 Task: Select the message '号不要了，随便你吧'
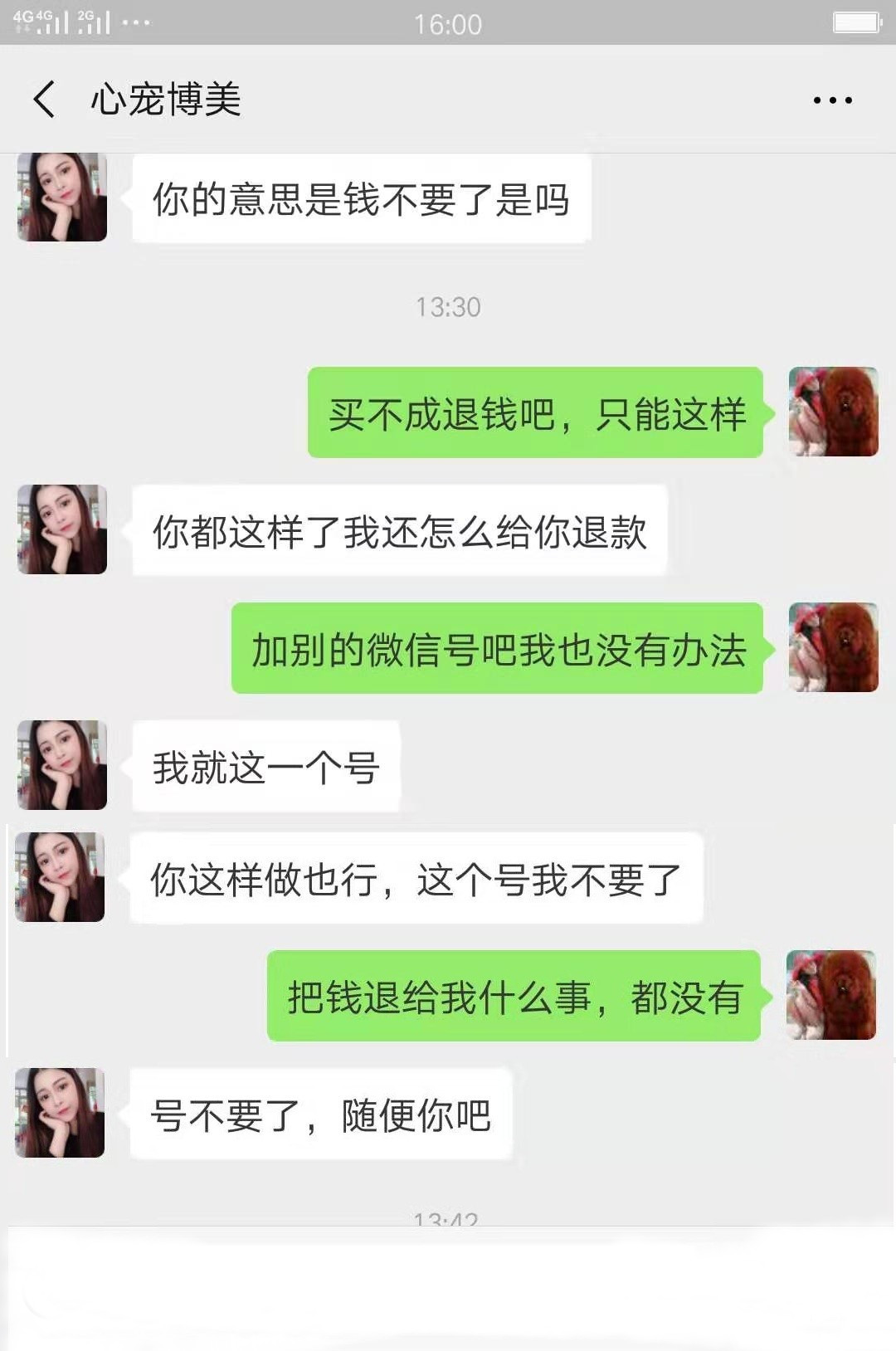click(x=324, y=1114)
